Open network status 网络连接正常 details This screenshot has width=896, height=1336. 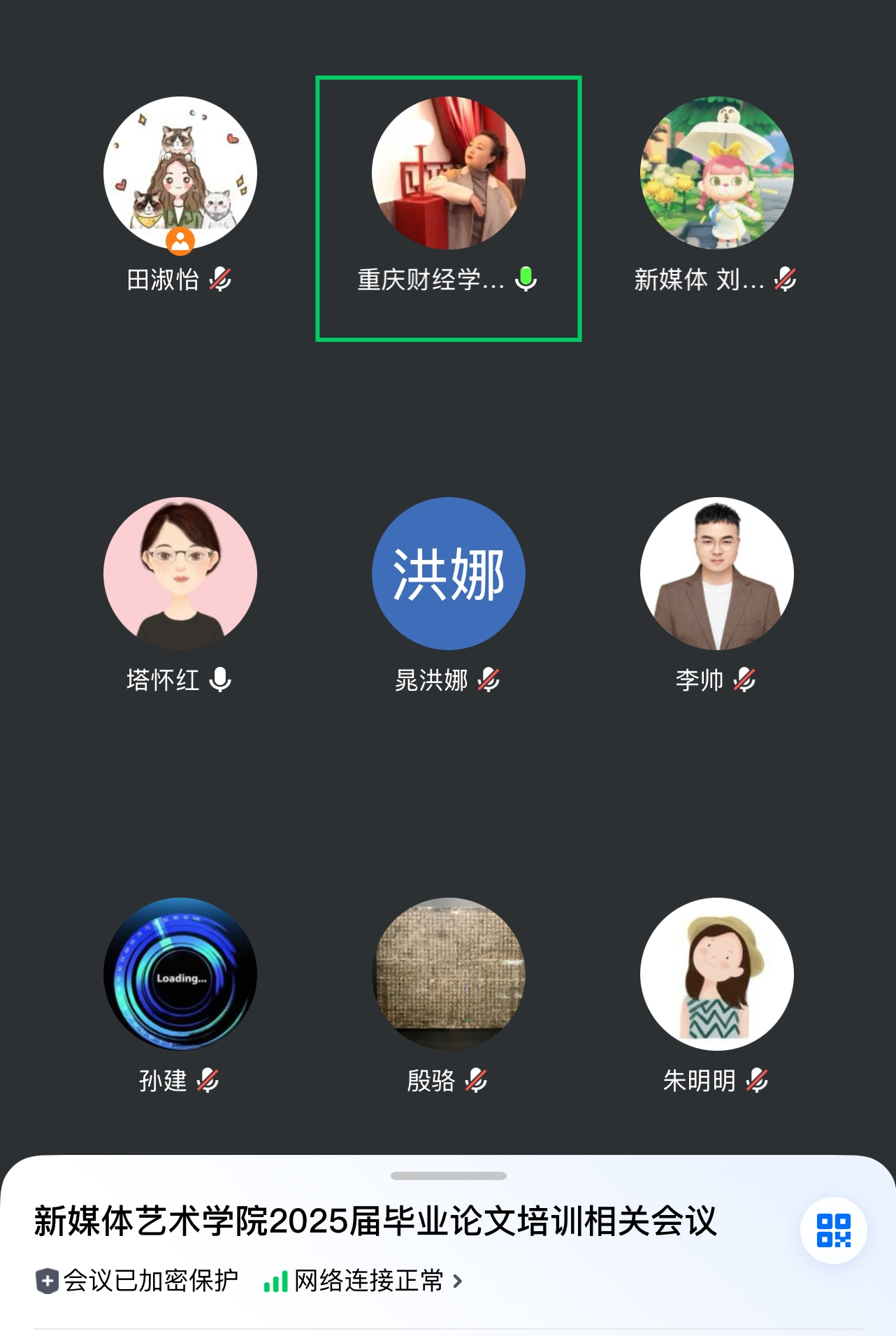pos(363,1281)
